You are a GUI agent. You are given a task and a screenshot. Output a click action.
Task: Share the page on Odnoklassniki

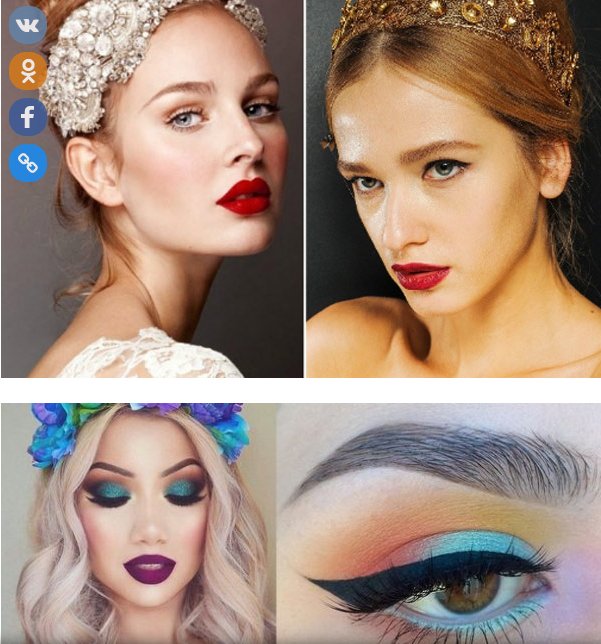28,71
